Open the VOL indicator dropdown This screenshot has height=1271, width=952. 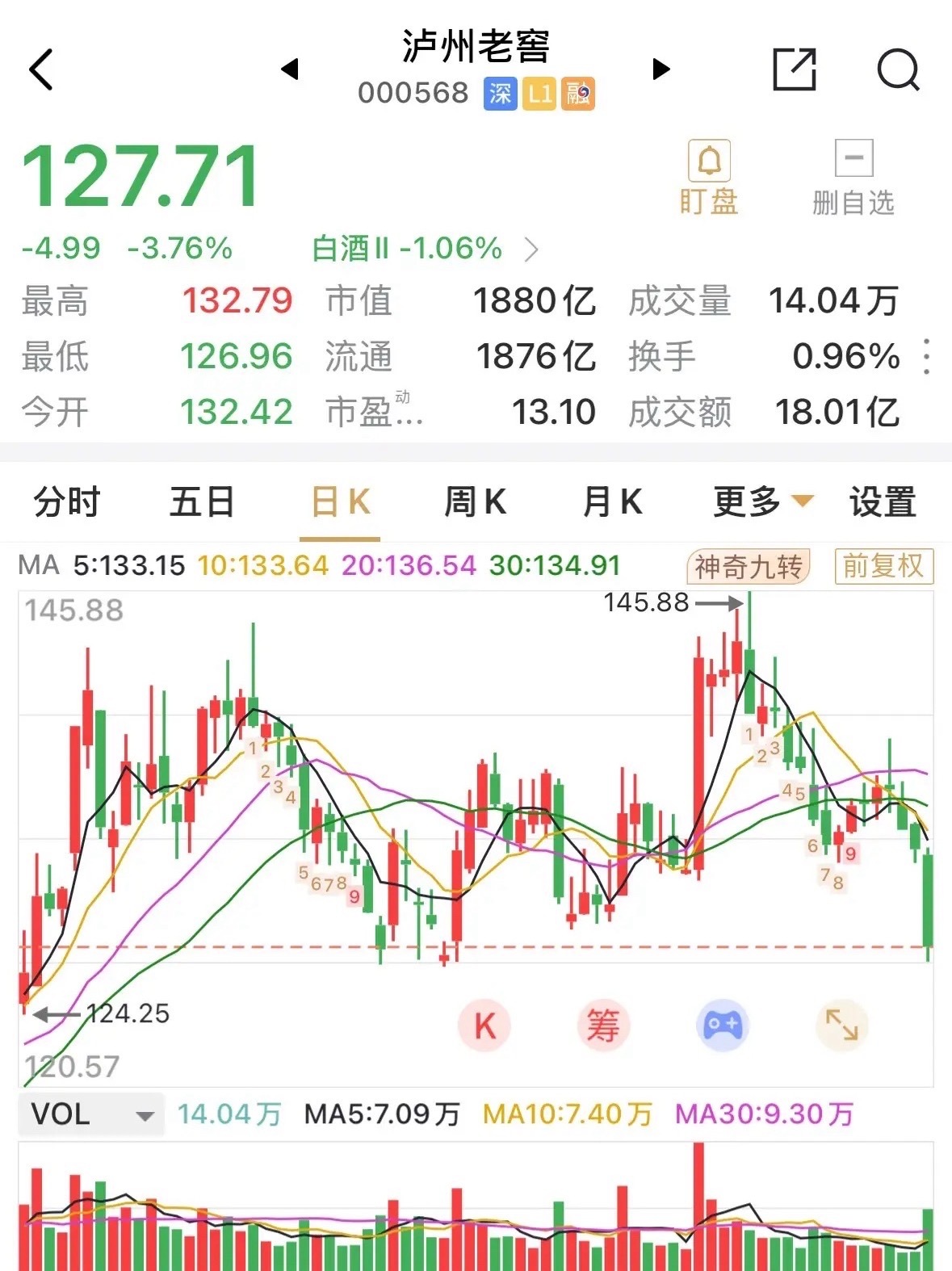pyautogui.click(x=90, y=1114)
